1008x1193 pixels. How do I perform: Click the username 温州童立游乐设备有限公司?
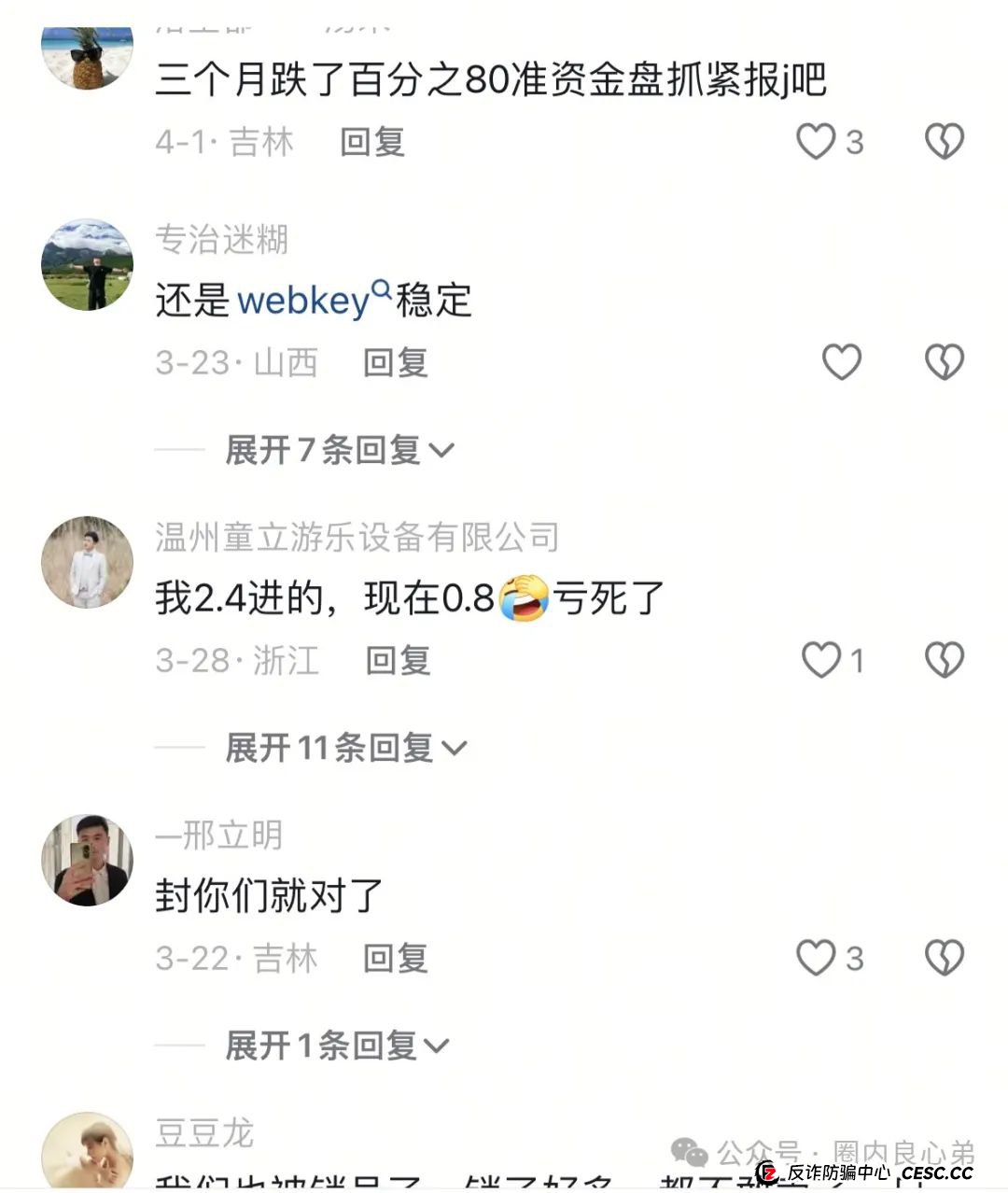point(356,535)
